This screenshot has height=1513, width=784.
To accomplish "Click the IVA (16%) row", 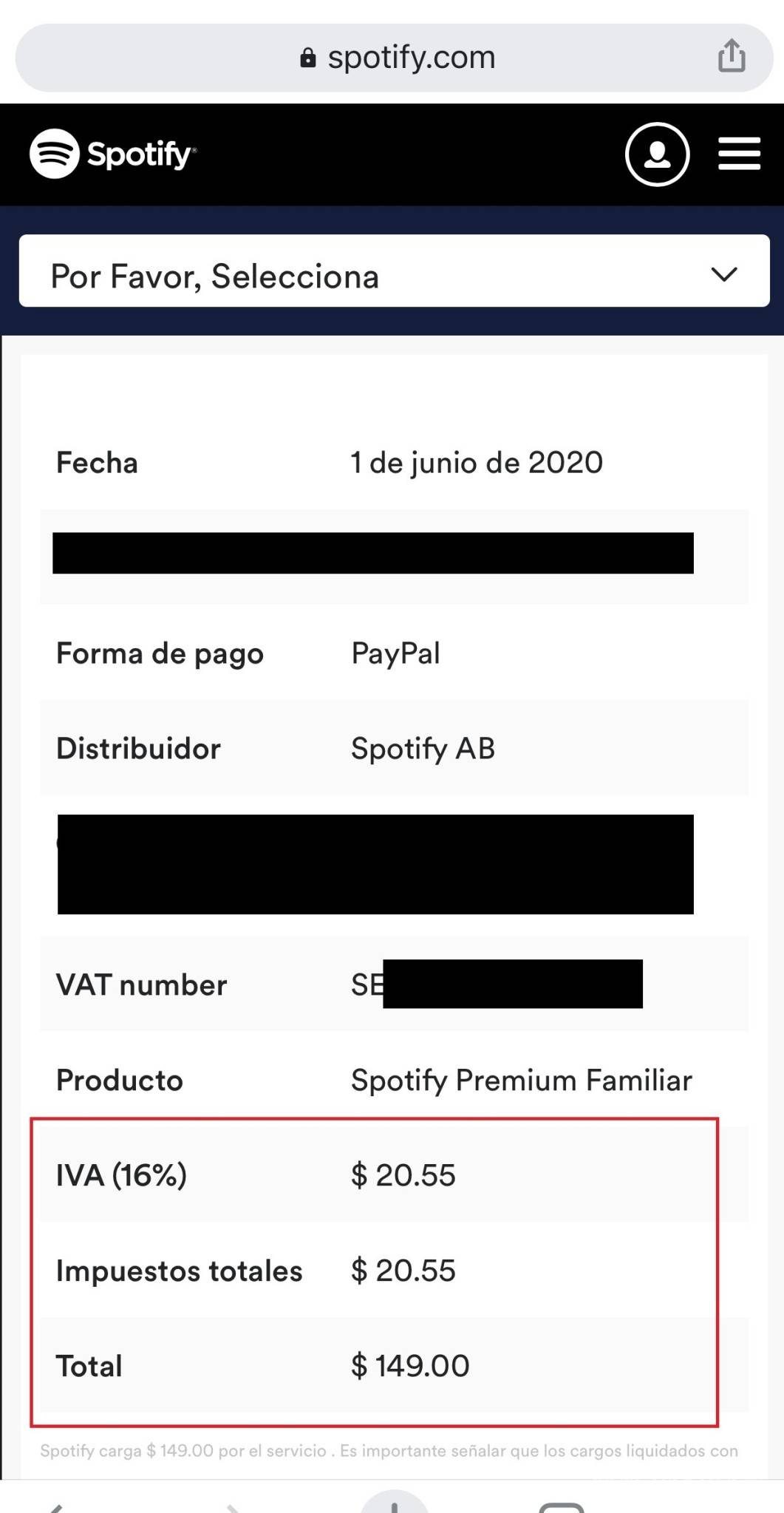I will tap(122, 1174).
